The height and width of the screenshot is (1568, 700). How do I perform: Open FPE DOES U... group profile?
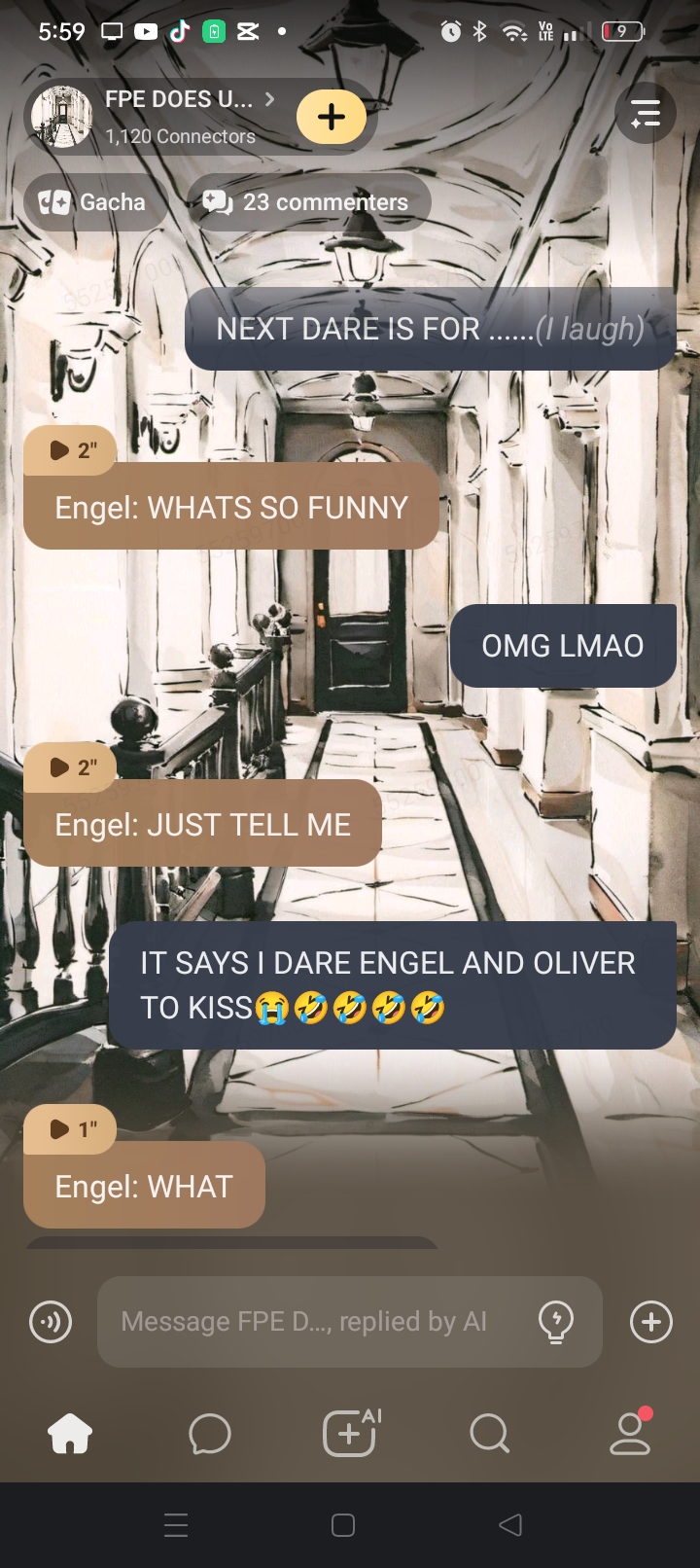(180, 116)
